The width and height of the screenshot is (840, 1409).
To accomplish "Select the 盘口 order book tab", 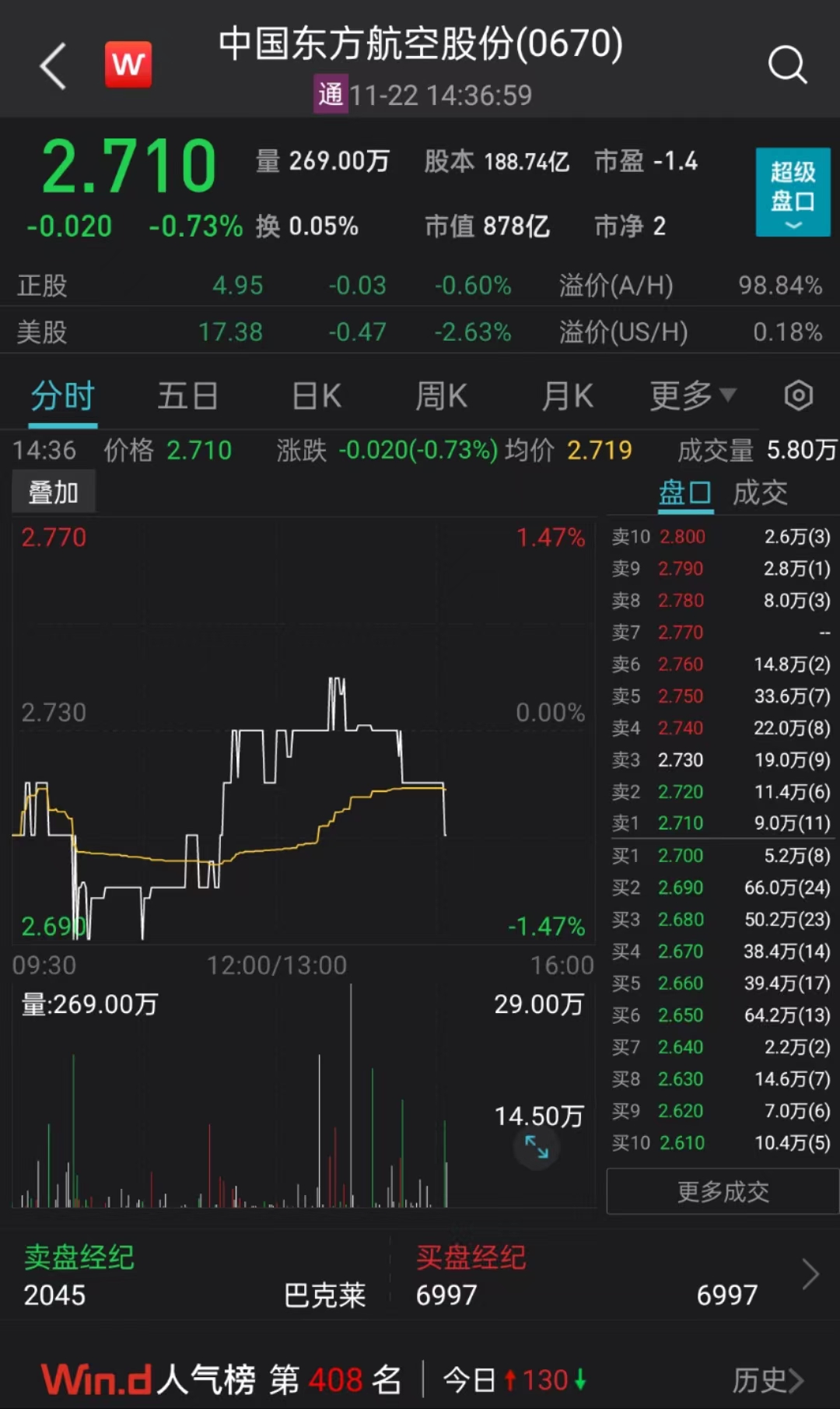I will [x=684, y=492].
